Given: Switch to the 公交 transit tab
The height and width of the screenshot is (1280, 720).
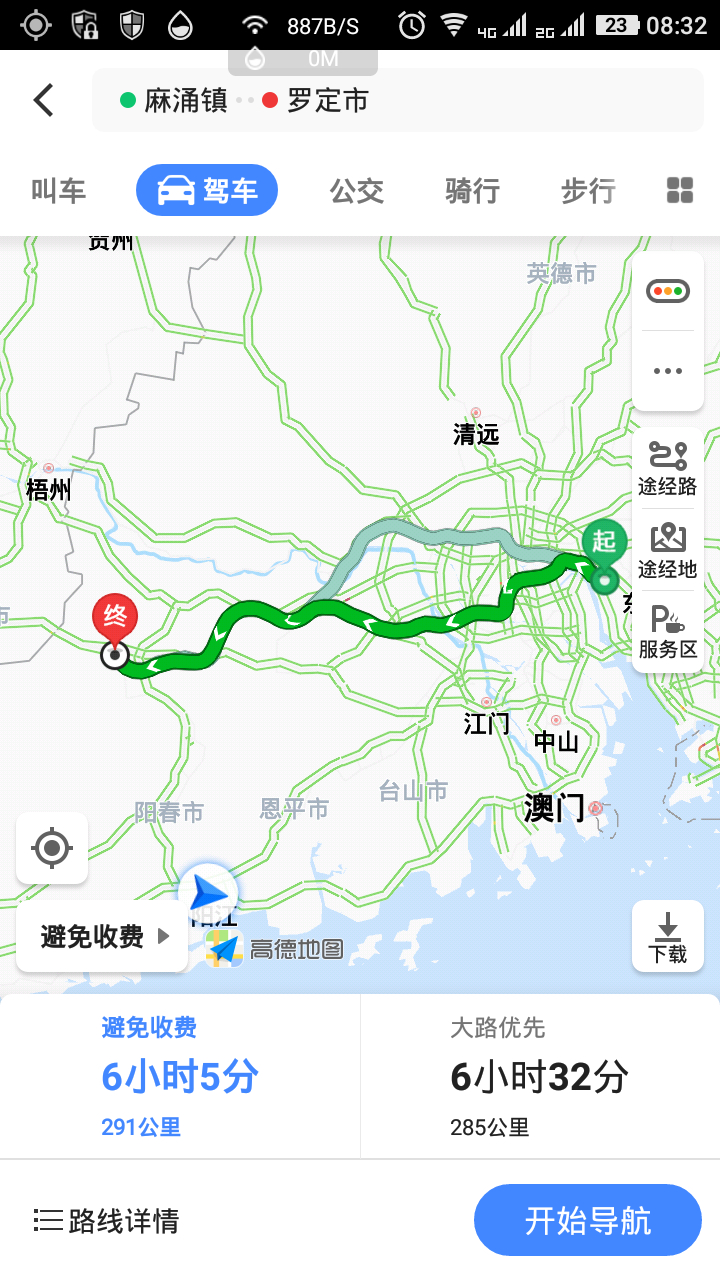Looking at the screenshot, I should click(357, 190).
